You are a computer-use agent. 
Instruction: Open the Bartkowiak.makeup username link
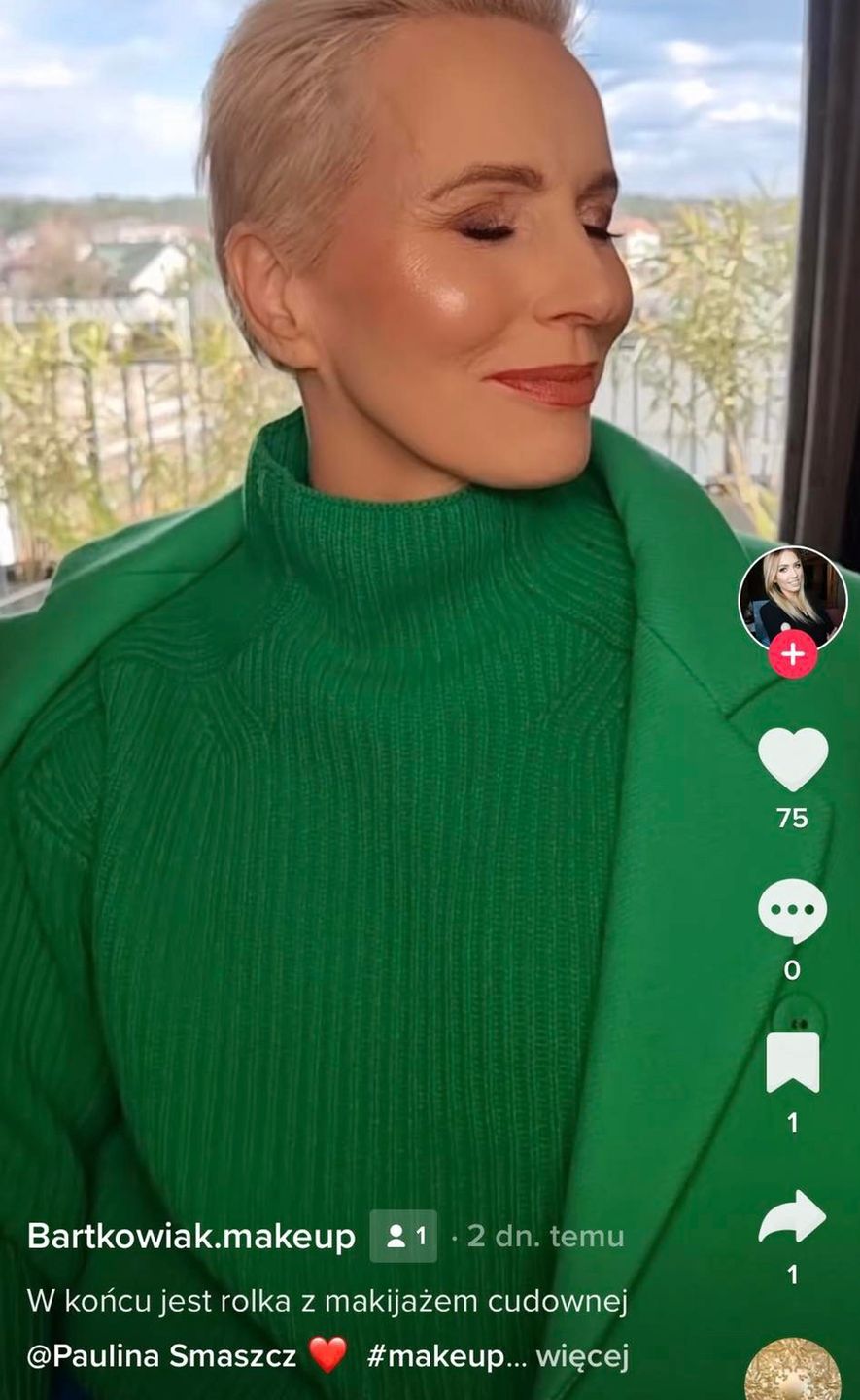(x=191, y=1236)
